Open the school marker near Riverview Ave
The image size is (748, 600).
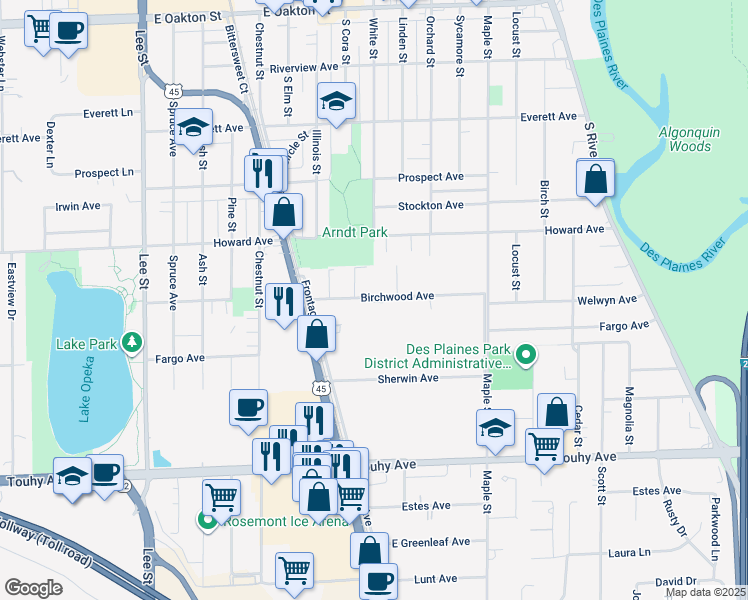337,101
